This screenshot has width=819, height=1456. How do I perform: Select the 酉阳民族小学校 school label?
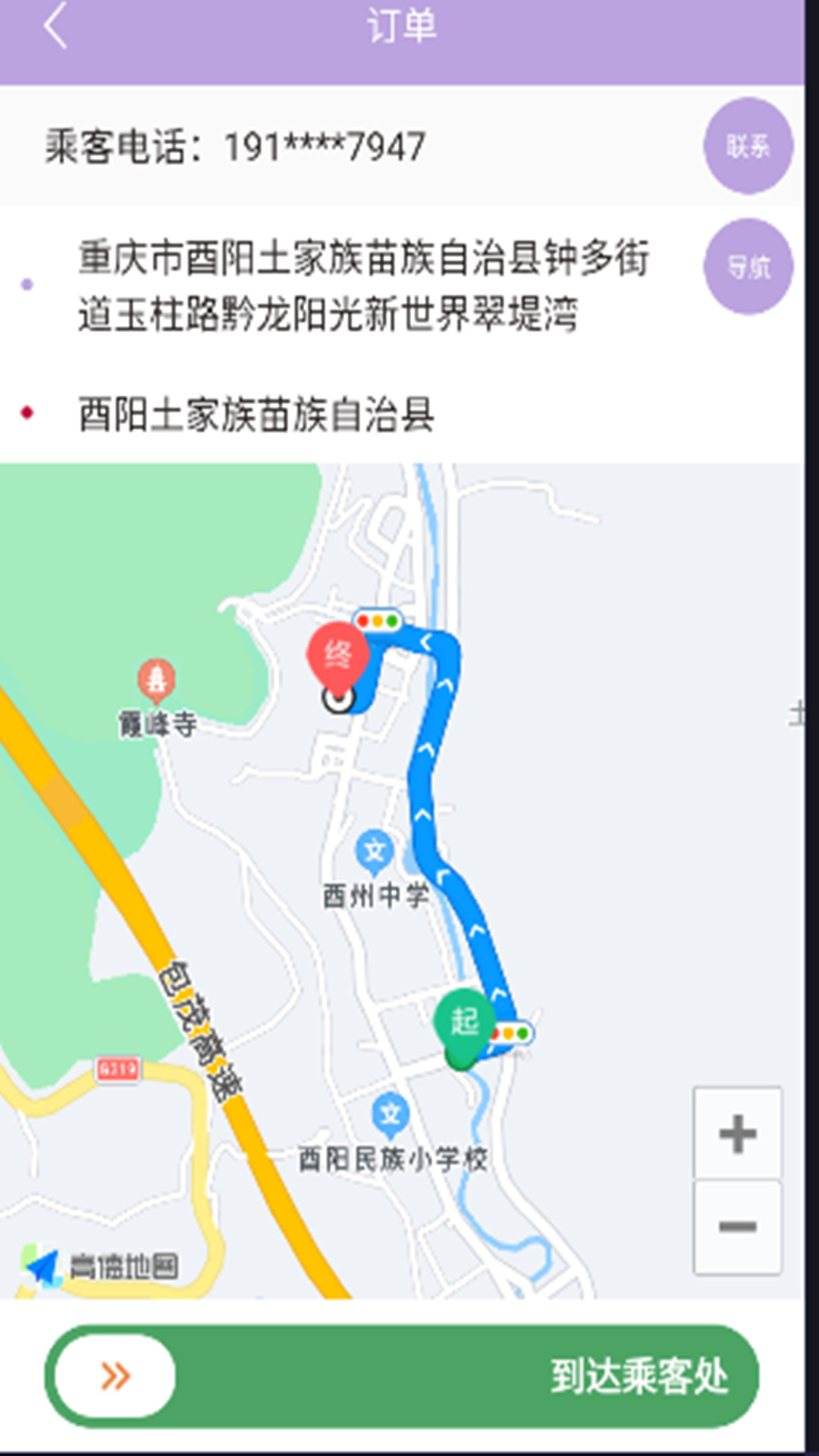pyautogui.click(x=394, y=1158)
